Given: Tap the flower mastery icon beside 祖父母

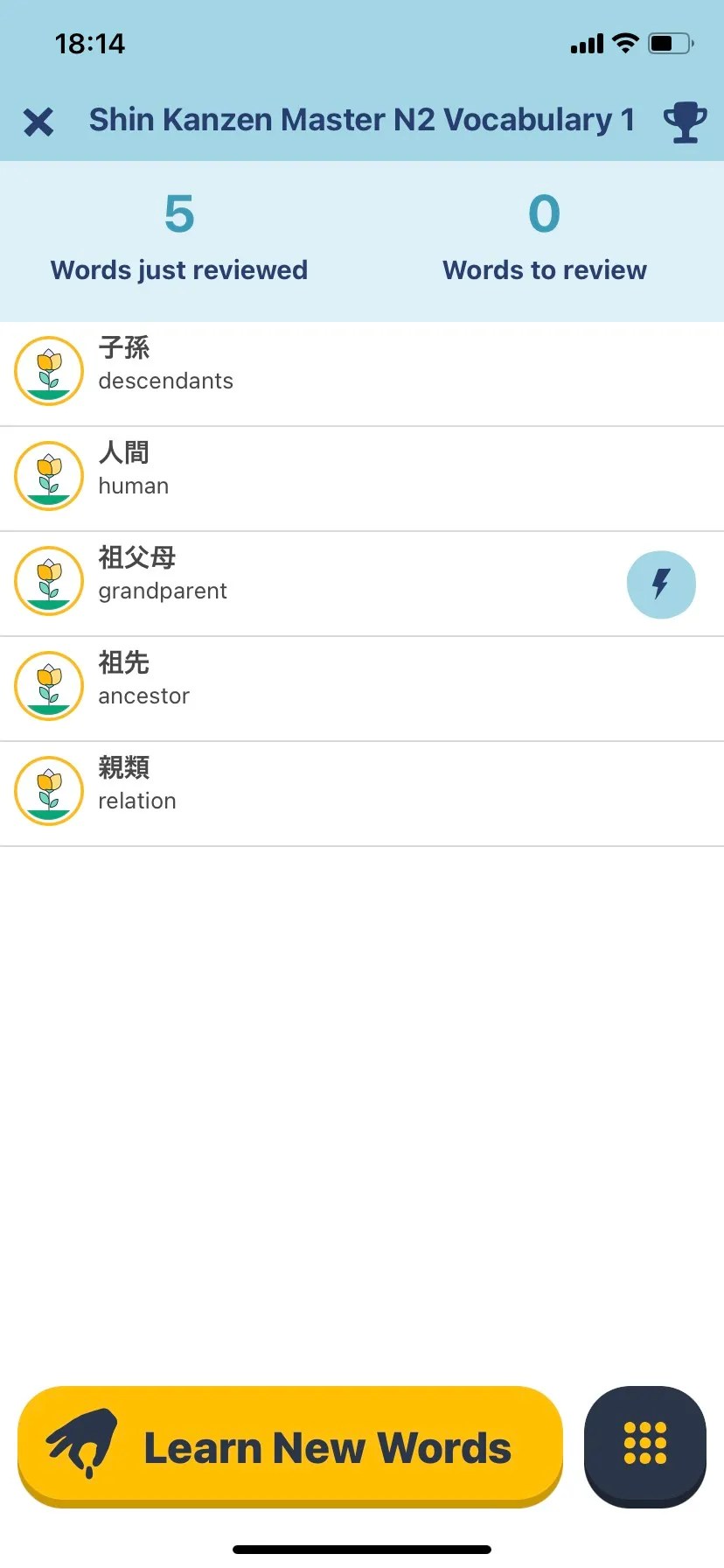Looking at the screenshot, I should point(48,581).
